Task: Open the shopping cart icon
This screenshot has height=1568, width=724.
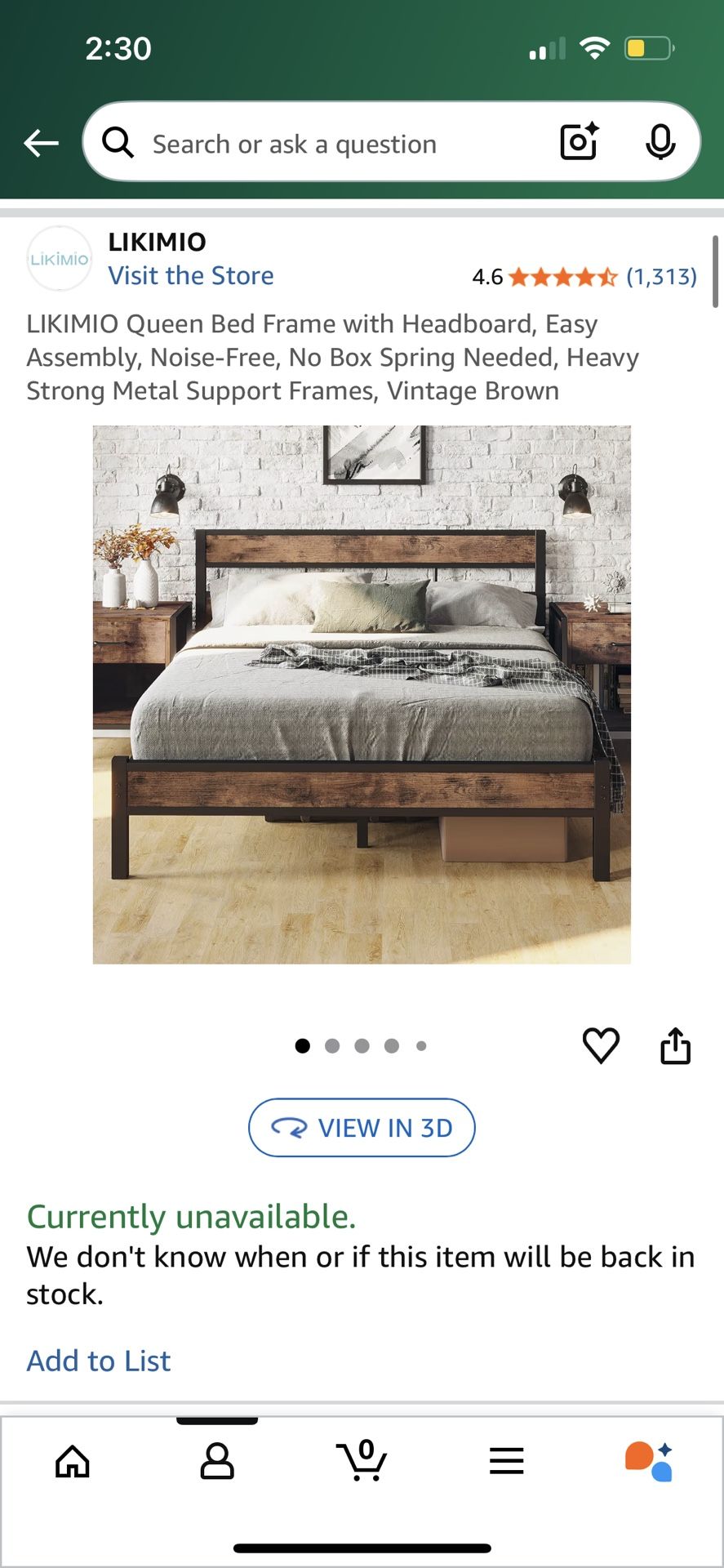Action: click(x=362, y=1462)
